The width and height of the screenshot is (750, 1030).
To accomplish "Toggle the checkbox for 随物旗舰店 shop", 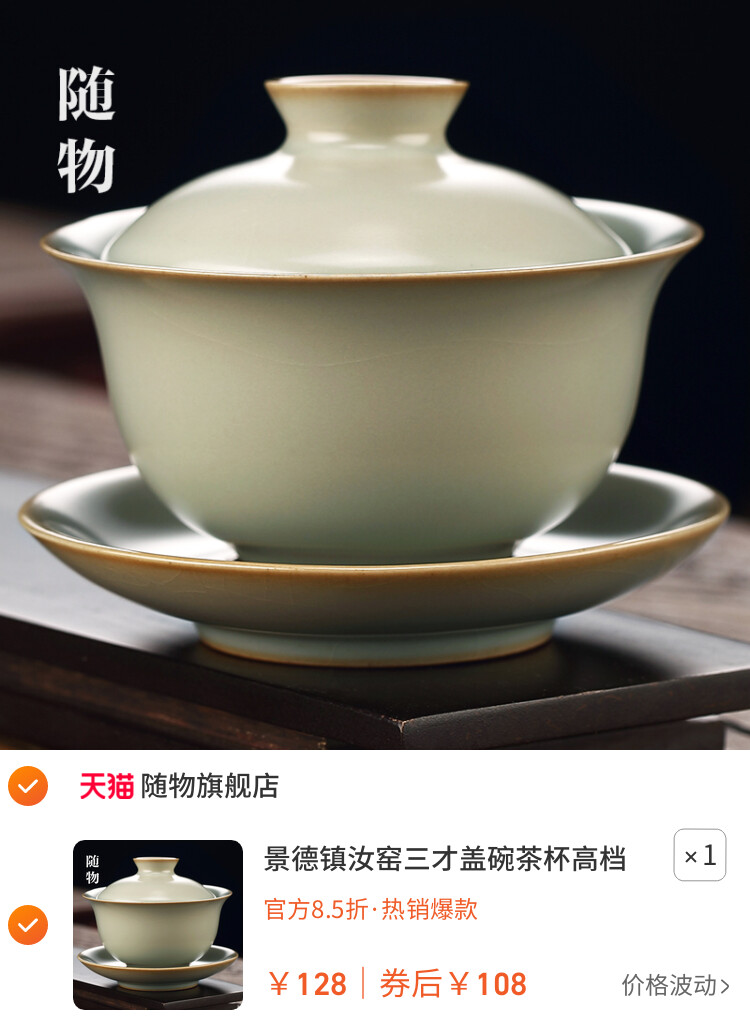I will pyautogui.click(x=28, y=786).
